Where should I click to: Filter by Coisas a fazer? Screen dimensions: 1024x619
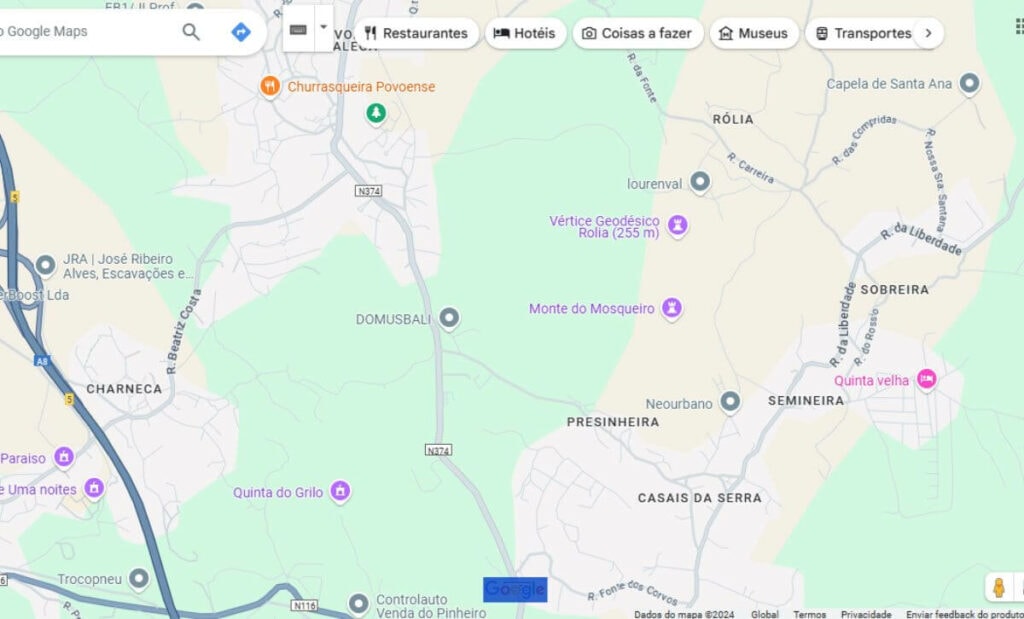tap(637, 33)
